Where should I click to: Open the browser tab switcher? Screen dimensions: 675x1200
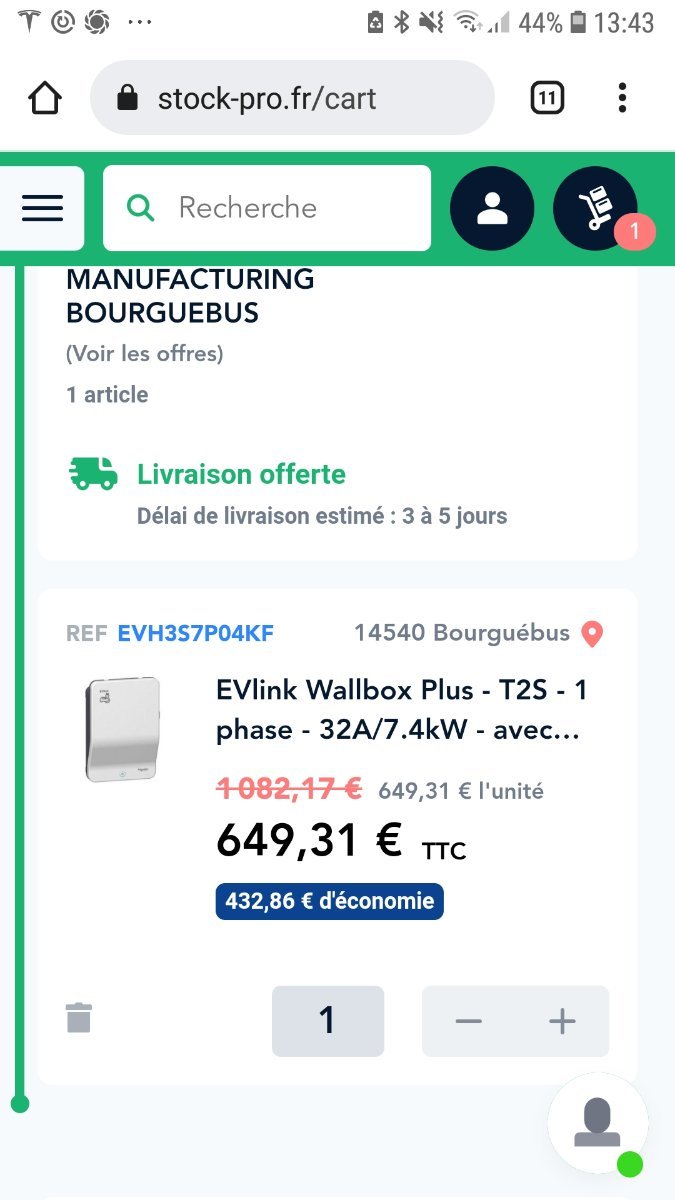546,98
